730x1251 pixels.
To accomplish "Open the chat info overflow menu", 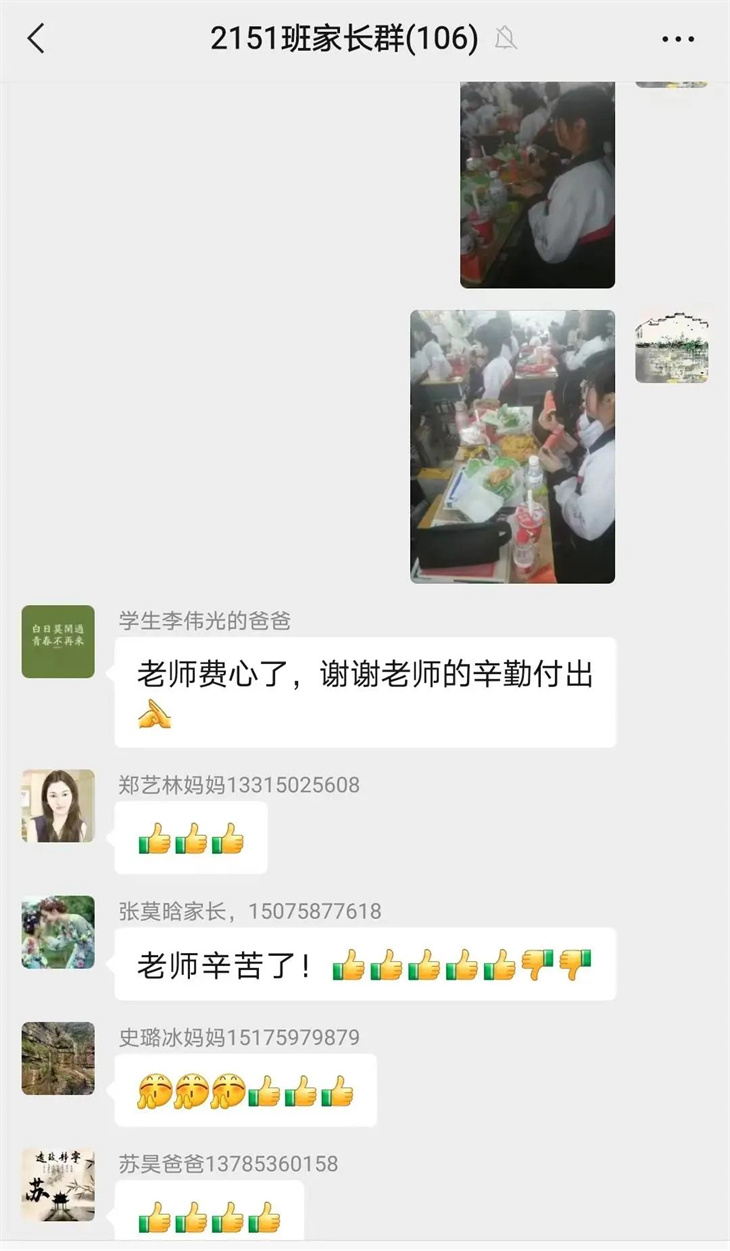I will coord(677,40).
